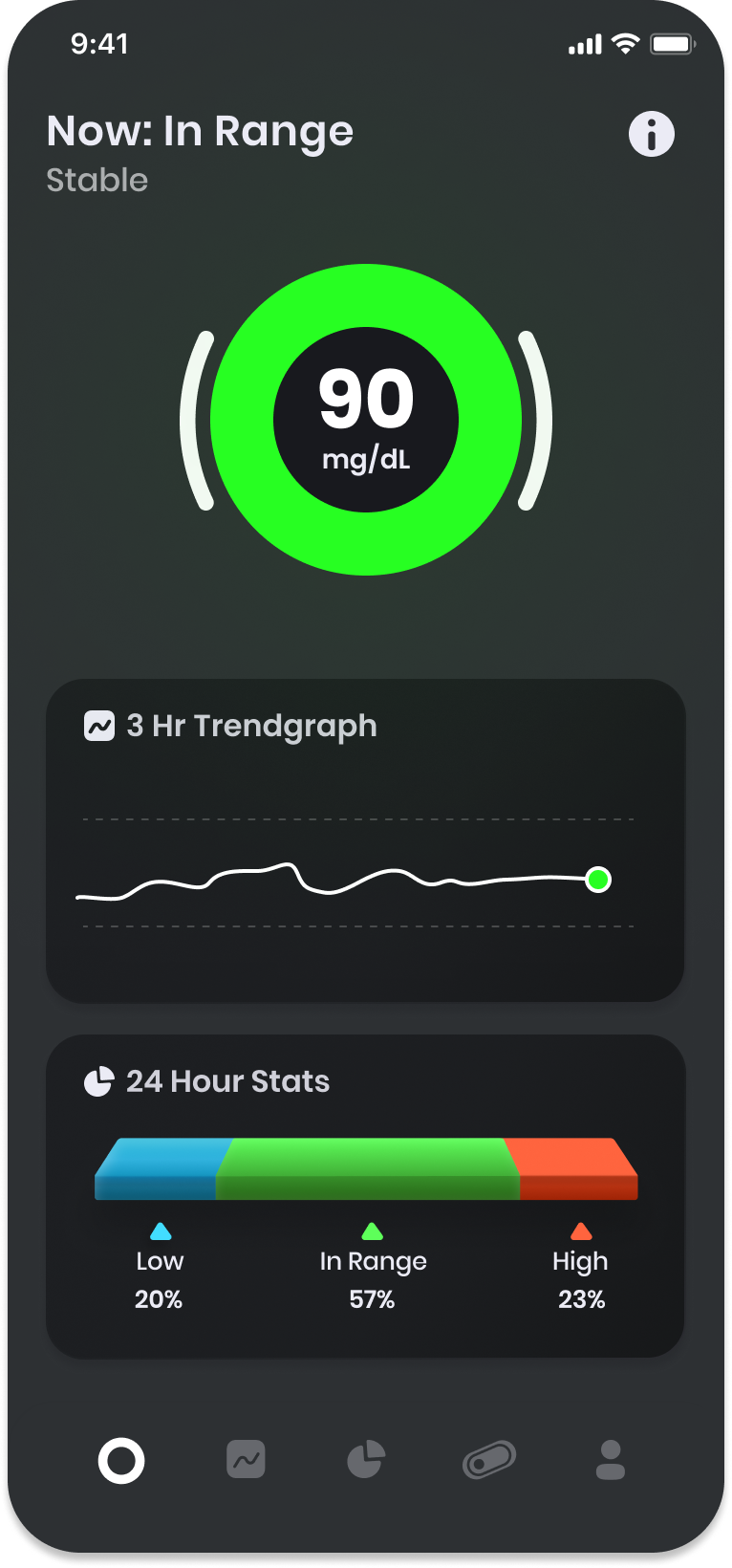The image size is (732, 1568).
Task: Tap the green In Range triangle marker
Action: coord(372,1230)
